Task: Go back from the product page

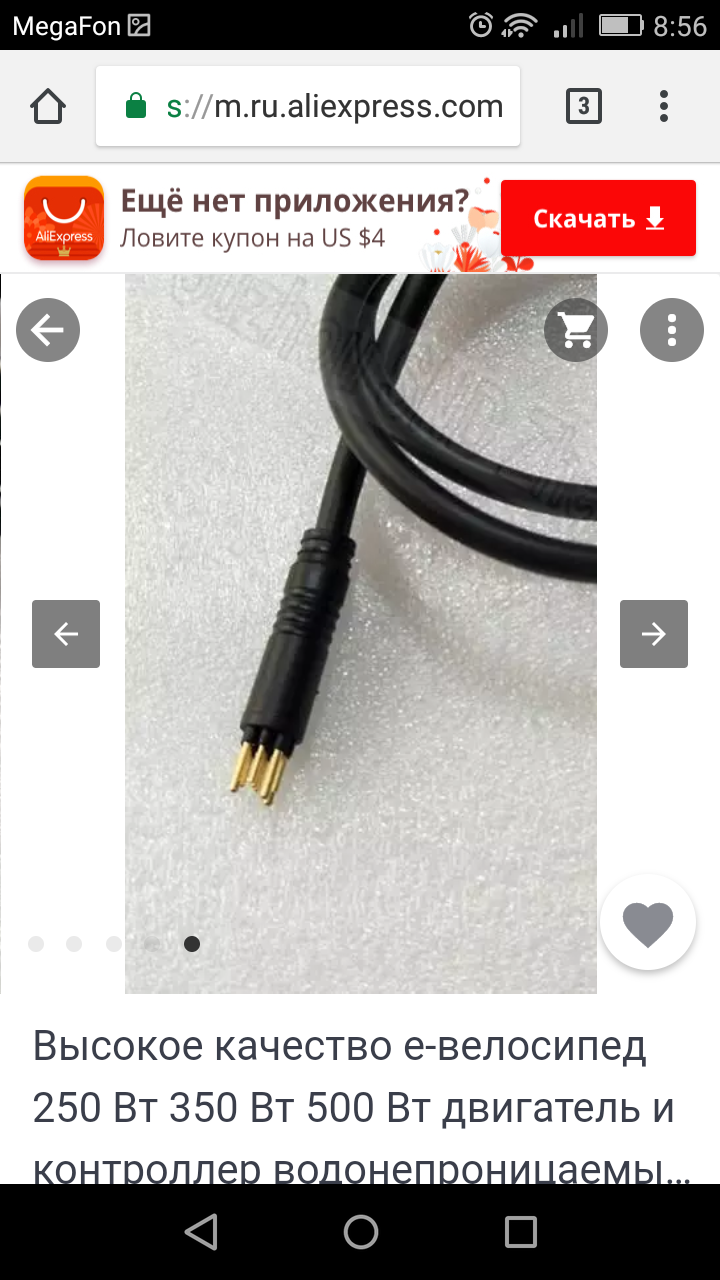Action: (48, 330)
